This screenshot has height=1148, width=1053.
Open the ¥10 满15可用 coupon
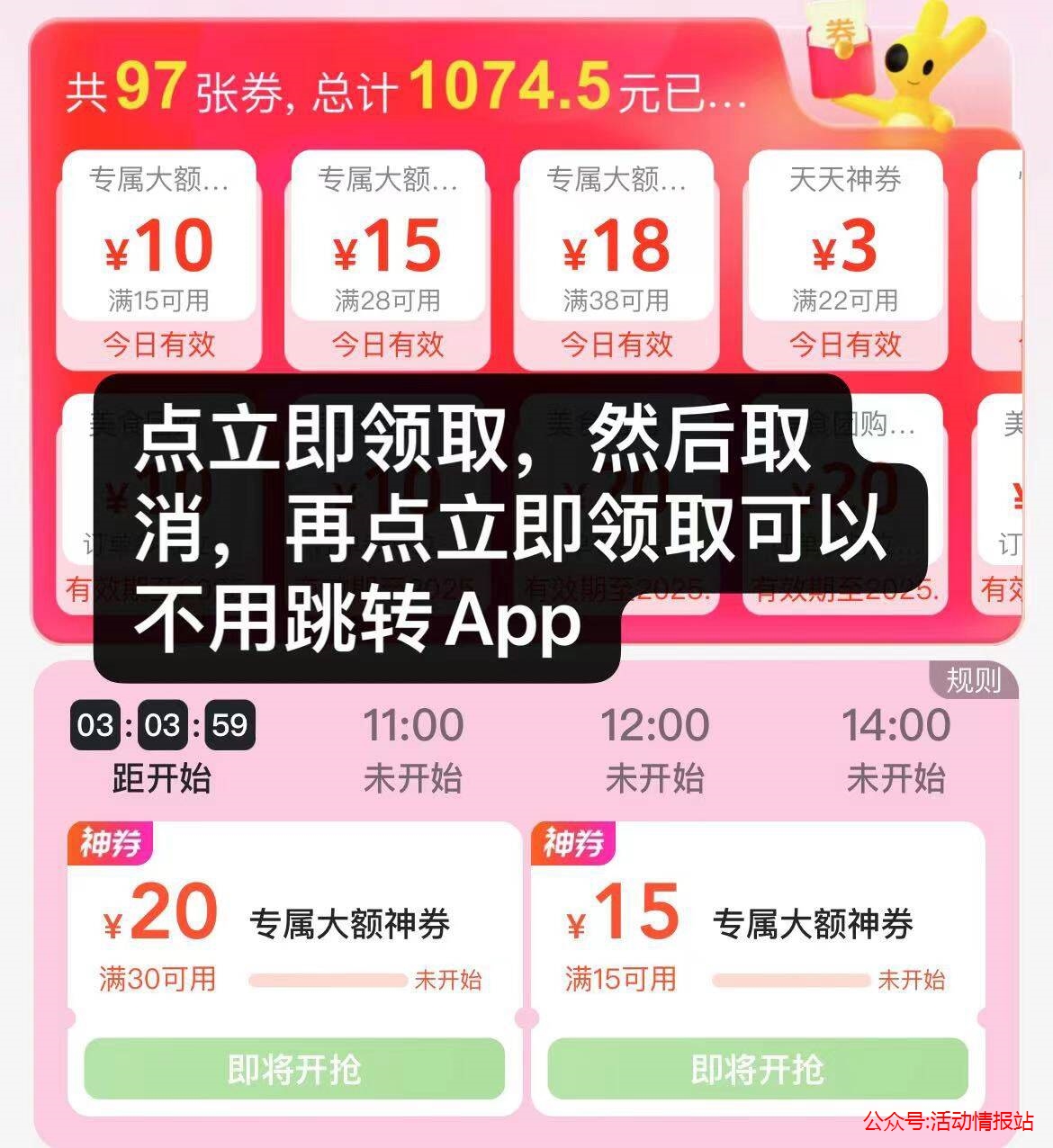(159, 261)
